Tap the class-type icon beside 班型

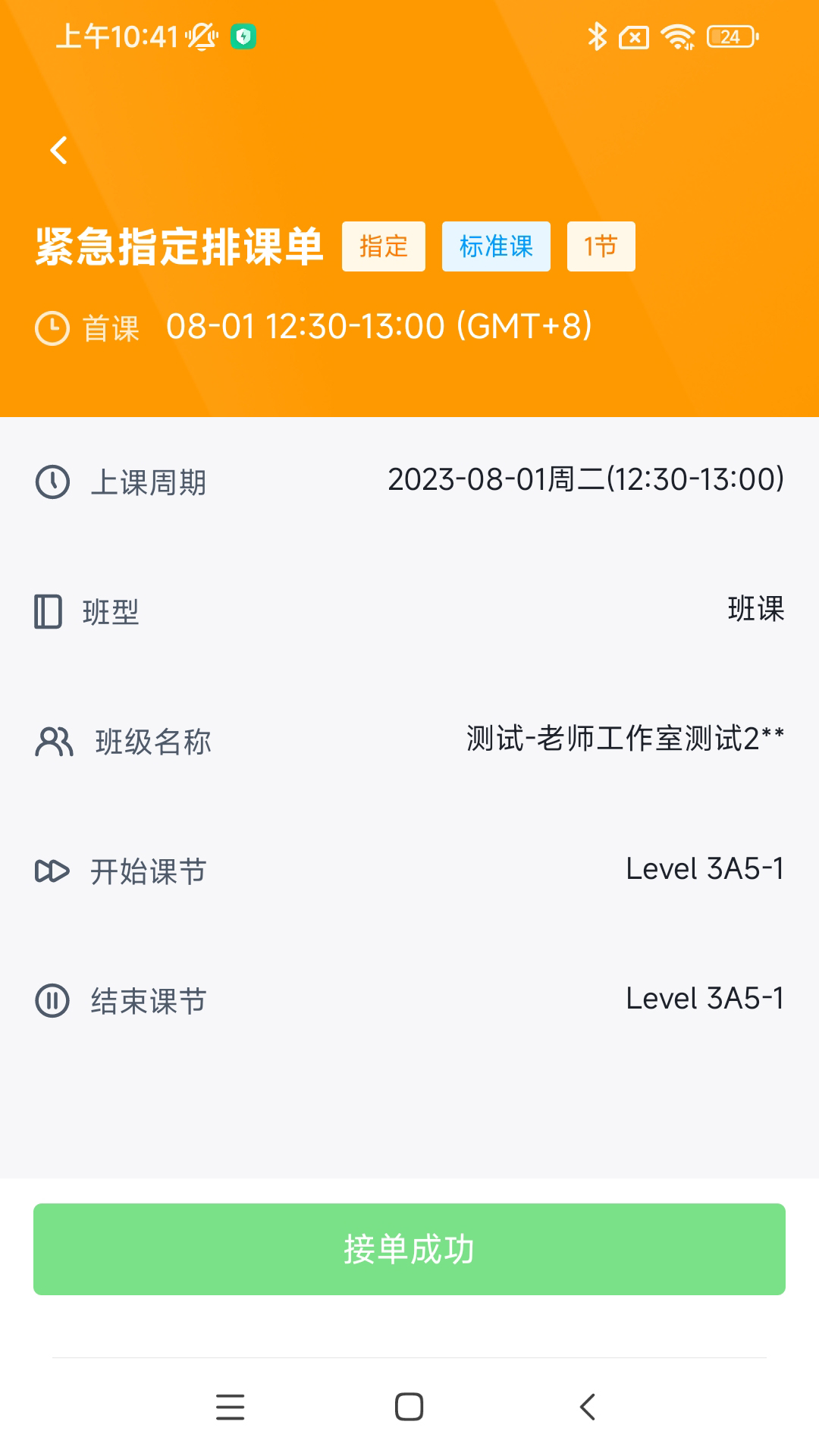[47, 612]
